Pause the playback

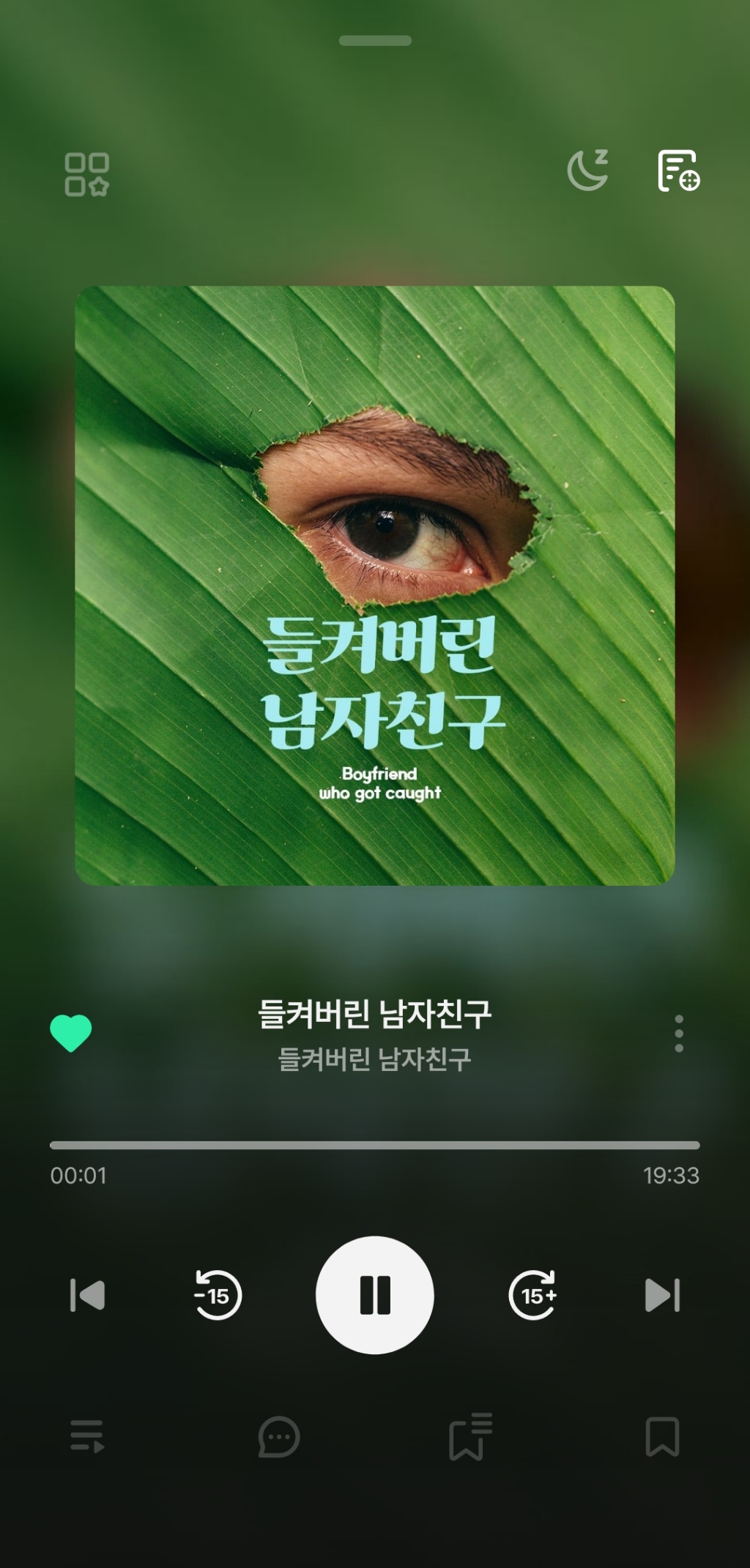coord(375,1295)
